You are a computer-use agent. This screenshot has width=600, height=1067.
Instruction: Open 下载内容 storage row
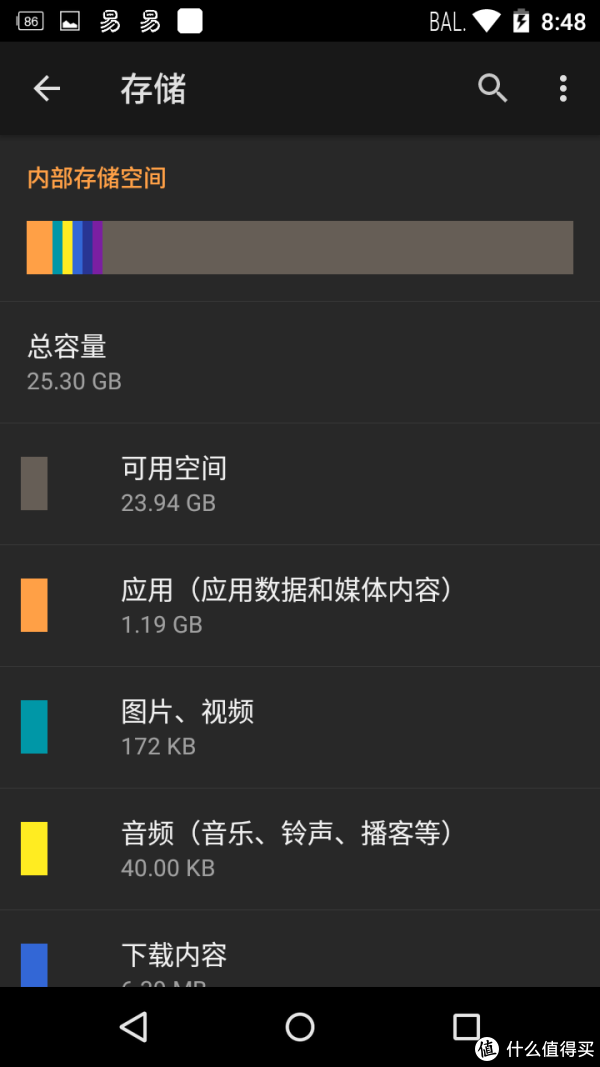300,949
